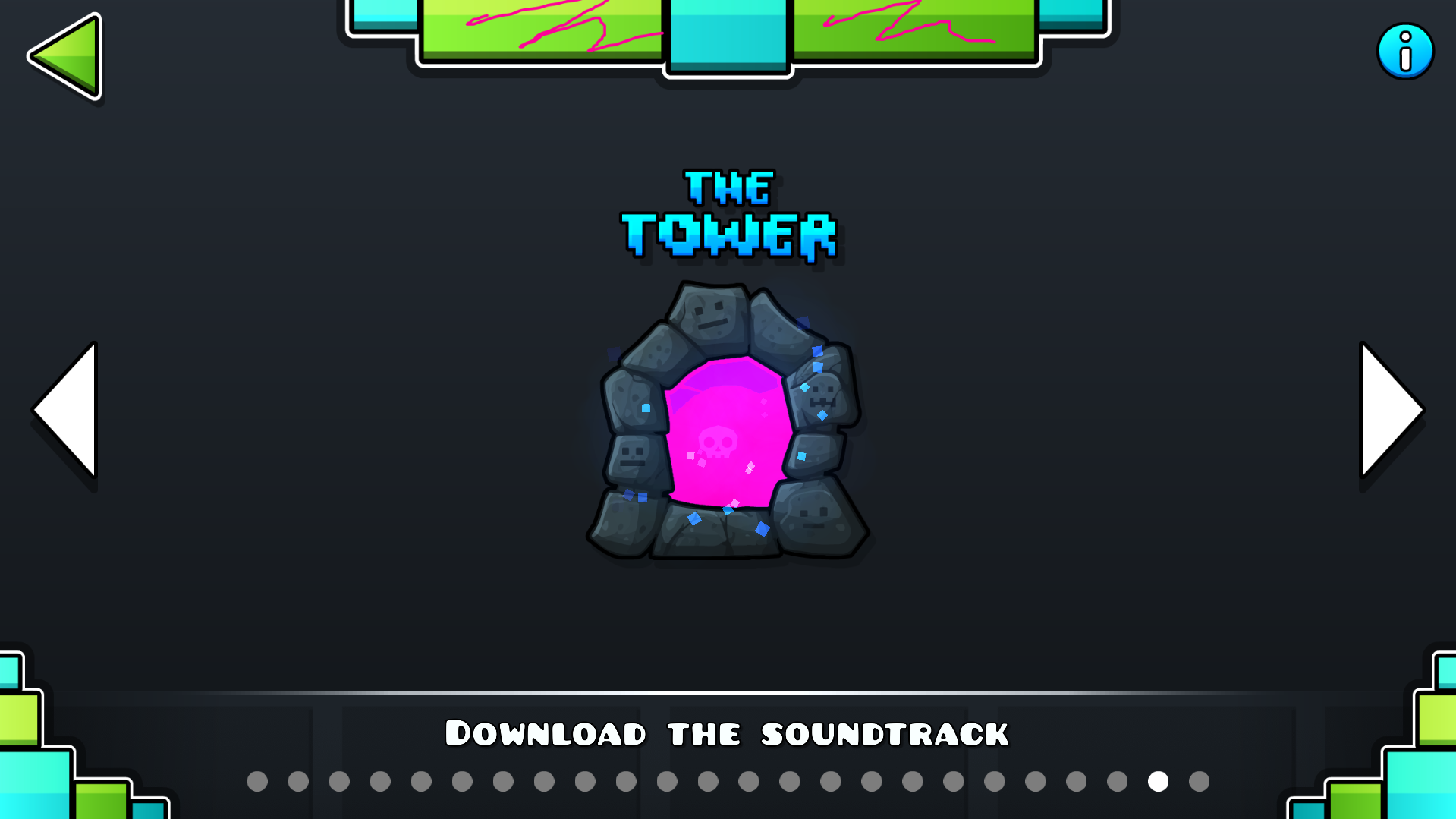Enter The Tower stone portal

[727, 429]
